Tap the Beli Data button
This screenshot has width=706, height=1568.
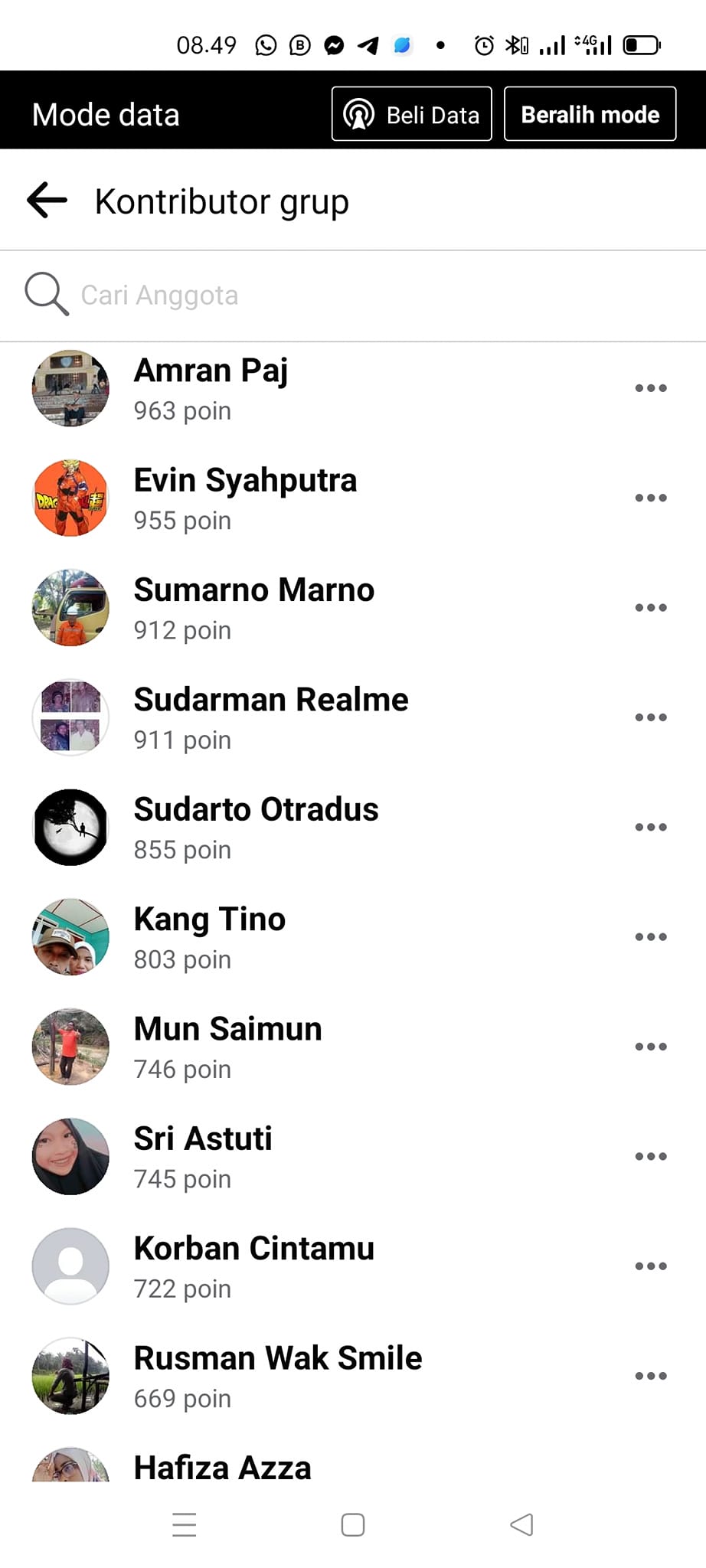411,115
